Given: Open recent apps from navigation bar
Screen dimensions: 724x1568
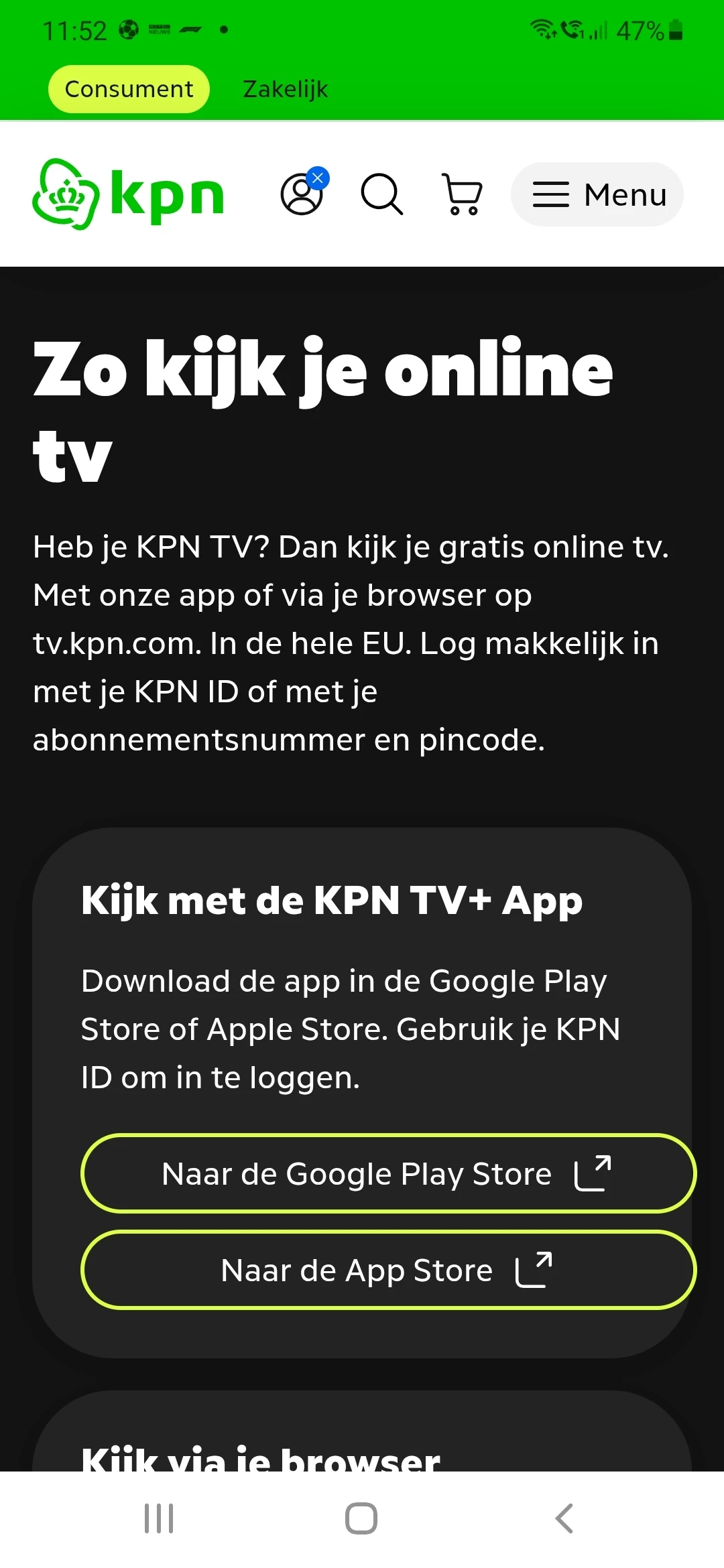Looking at the screenshot, I should 159,1518.
